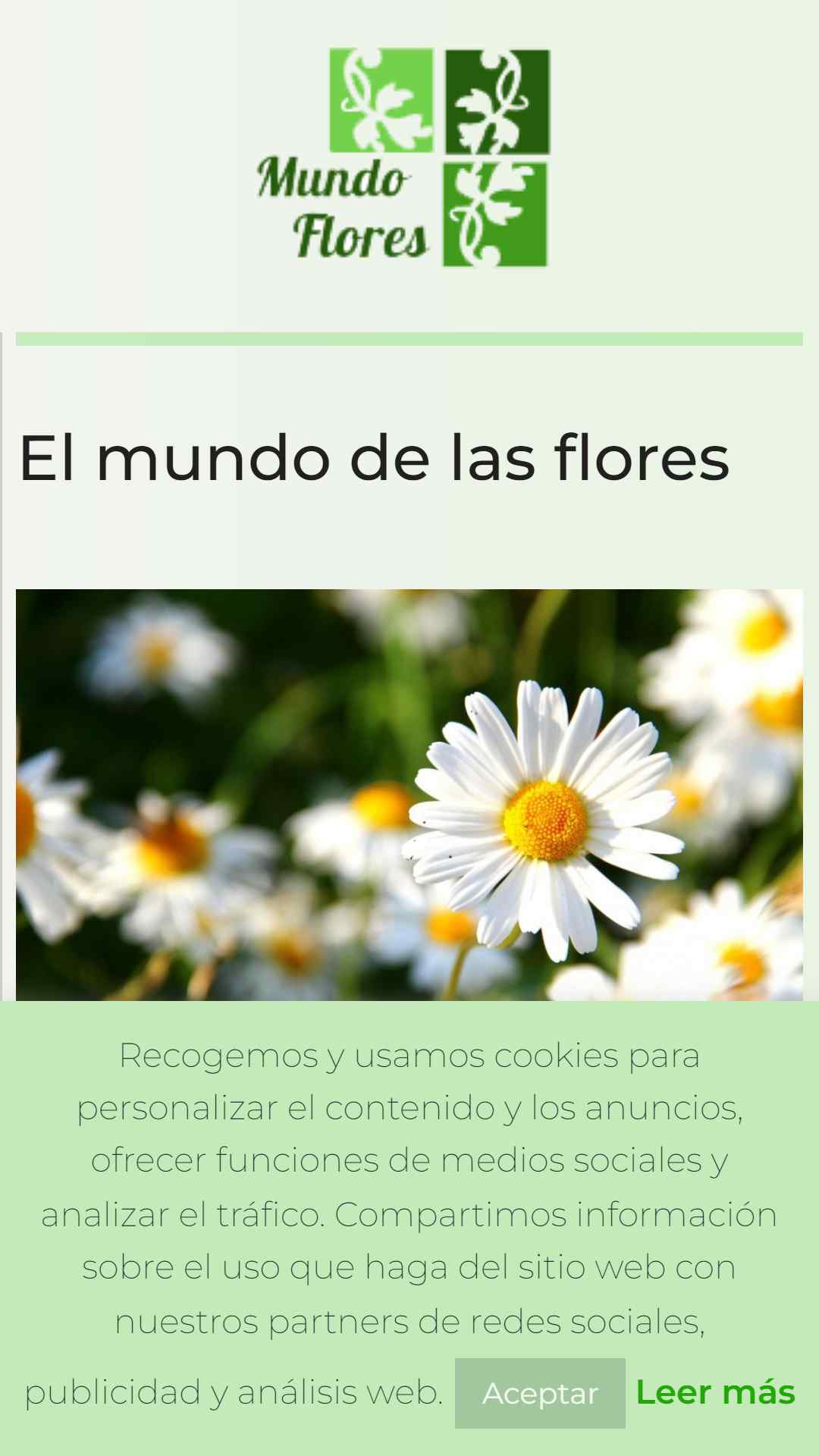Screen dimensions: 819x1456
Task: Open the Mundo Flores logo homepage
Action: click(403, 158)
